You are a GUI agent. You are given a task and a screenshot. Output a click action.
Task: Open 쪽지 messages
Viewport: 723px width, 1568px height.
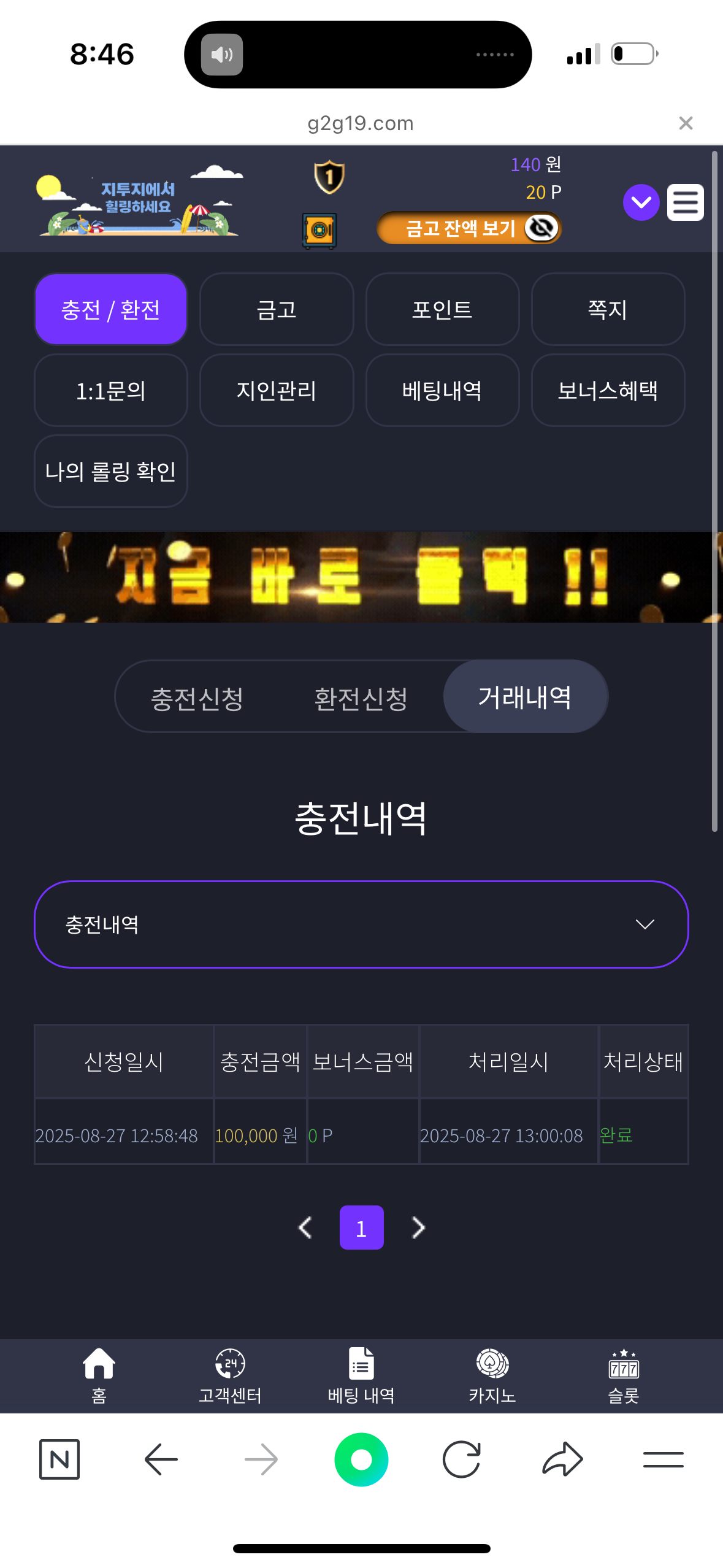(x=608, y=309)
